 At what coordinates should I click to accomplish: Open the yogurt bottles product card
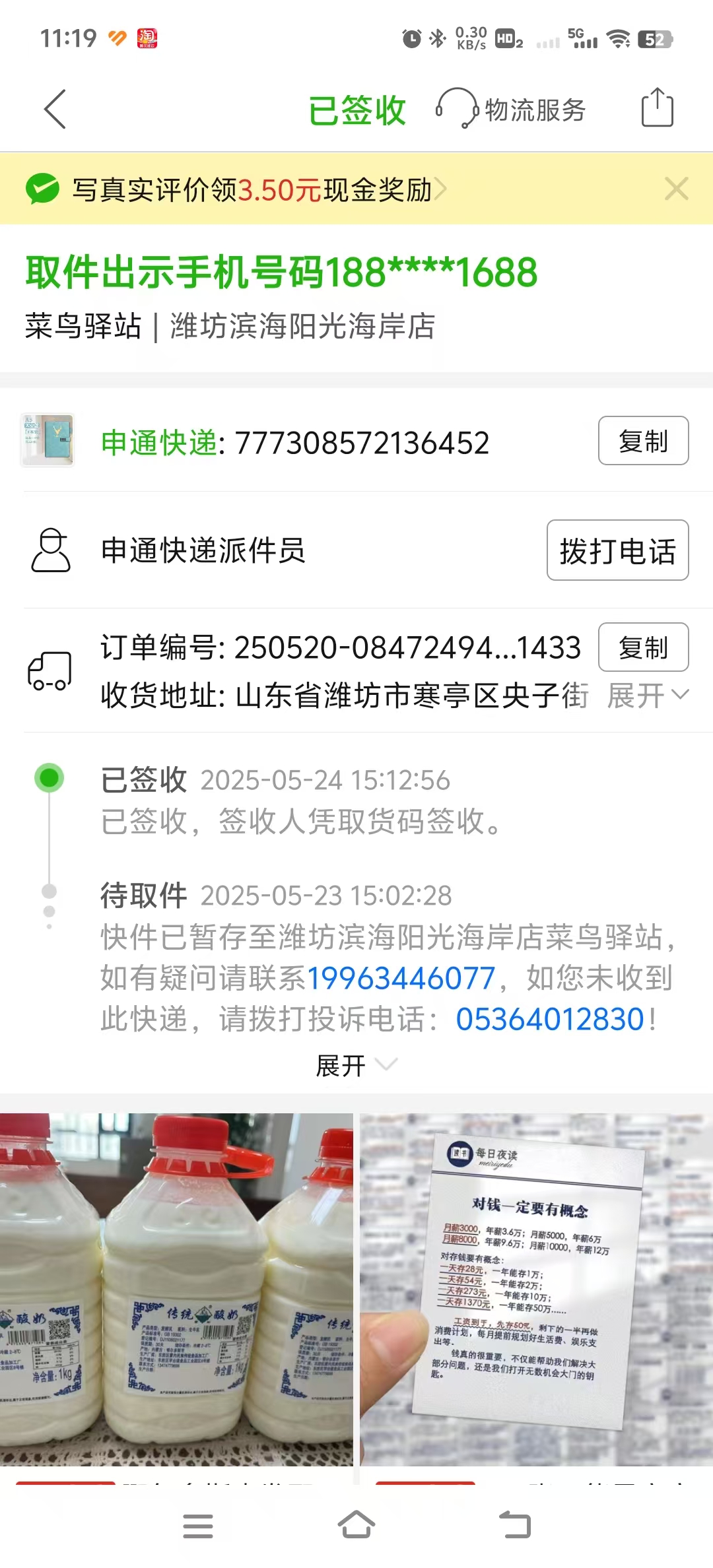(176, 1288)
